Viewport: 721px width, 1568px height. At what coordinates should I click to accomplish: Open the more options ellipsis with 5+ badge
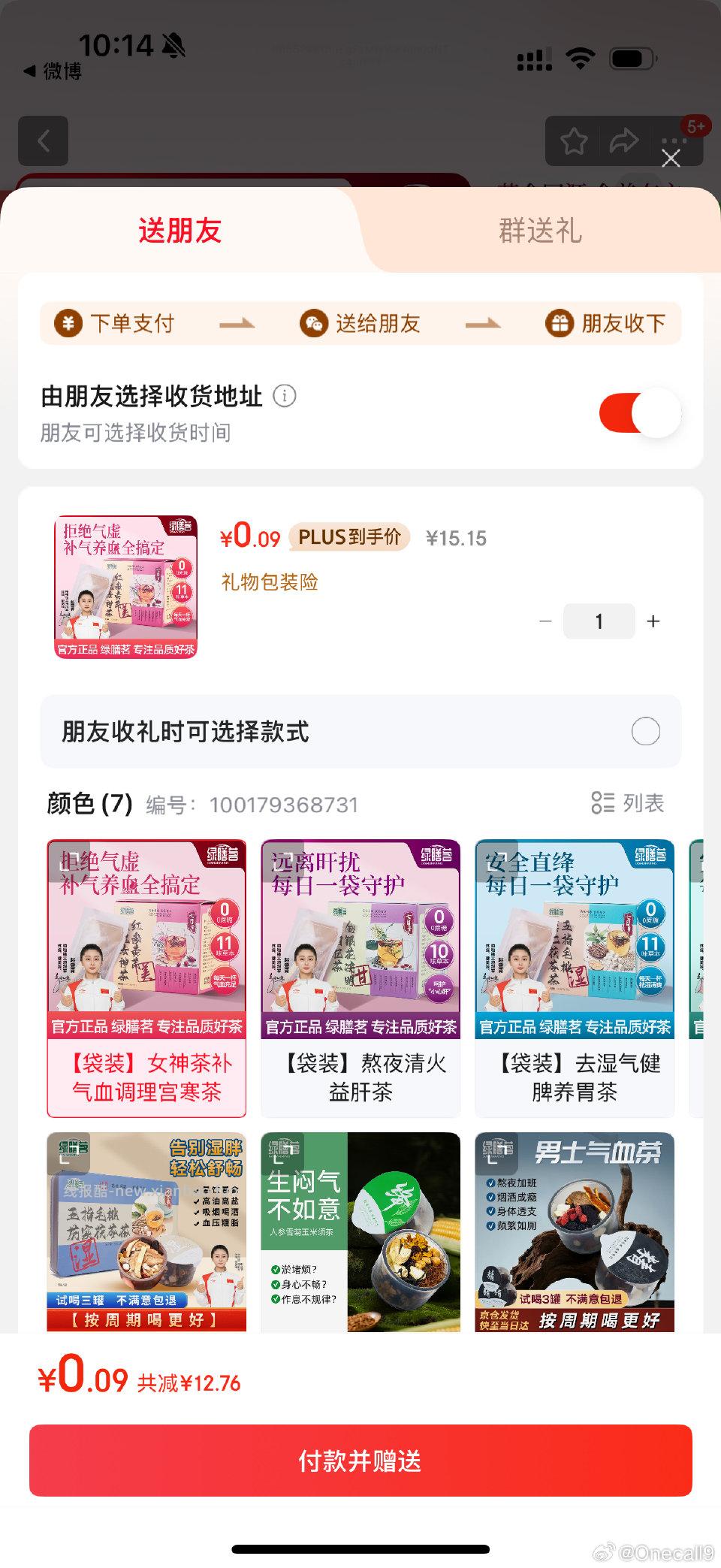tap(674, 141)
